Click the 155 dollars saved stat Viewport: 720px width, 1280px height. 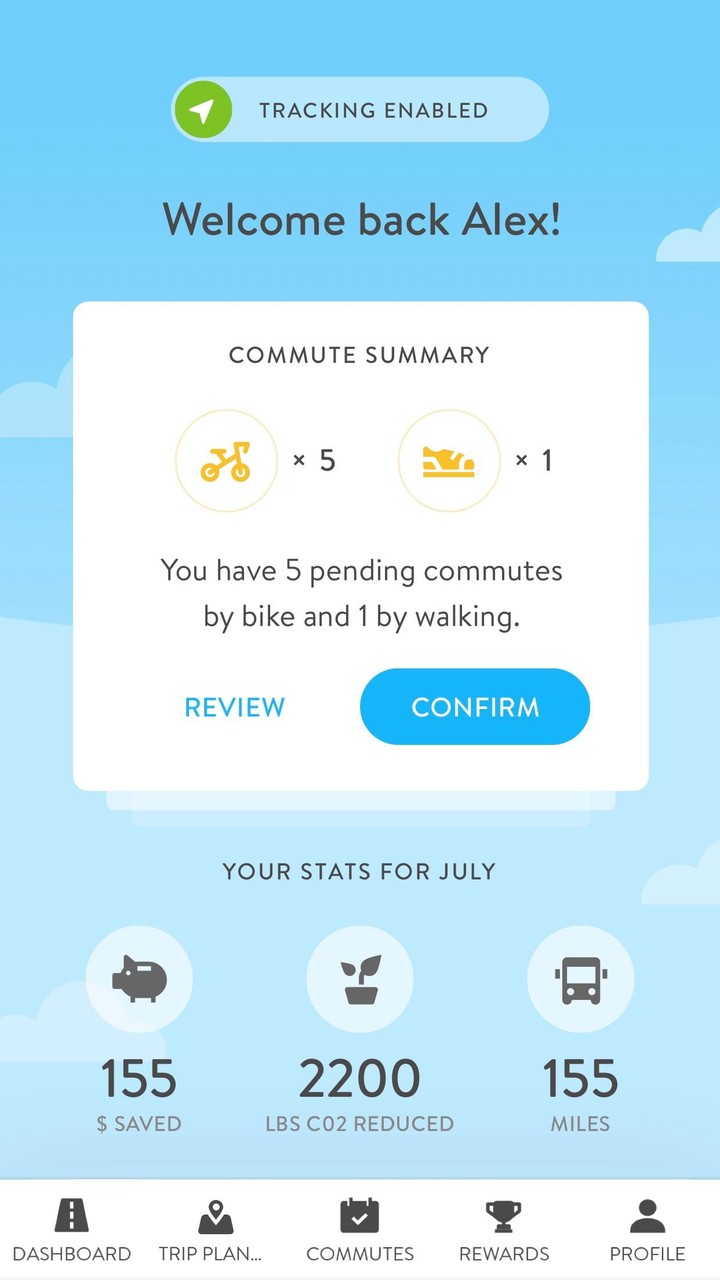coord(139,1078)
